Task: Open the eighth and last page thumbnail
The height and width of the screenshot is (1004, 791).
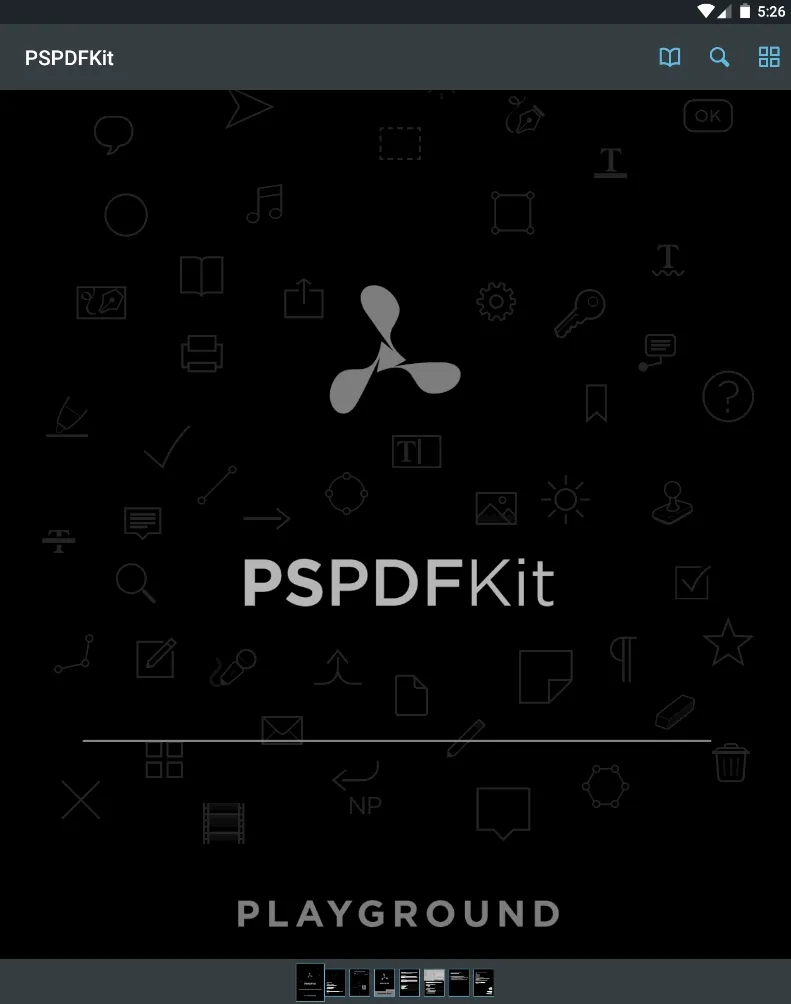Action: click(x=484, y=982)
